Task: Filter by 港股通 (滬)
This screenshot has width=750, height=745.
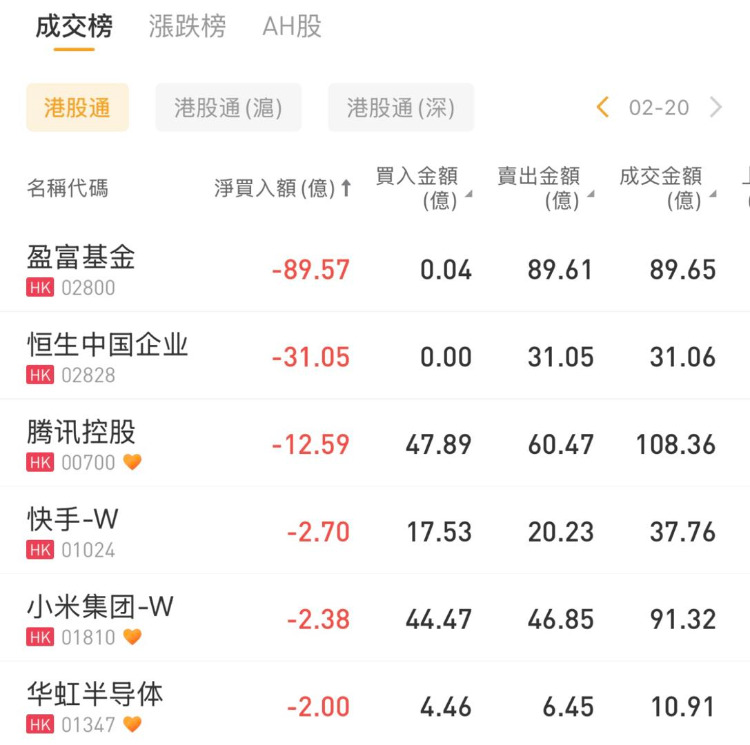Action: [x=228, y=108]
